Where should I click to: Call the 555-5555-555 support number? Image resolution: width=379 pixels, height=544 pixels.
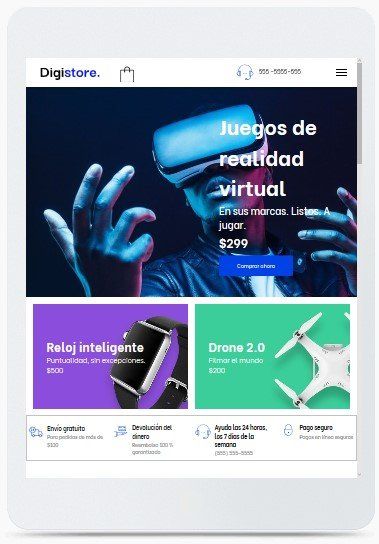tap(279, 71)
